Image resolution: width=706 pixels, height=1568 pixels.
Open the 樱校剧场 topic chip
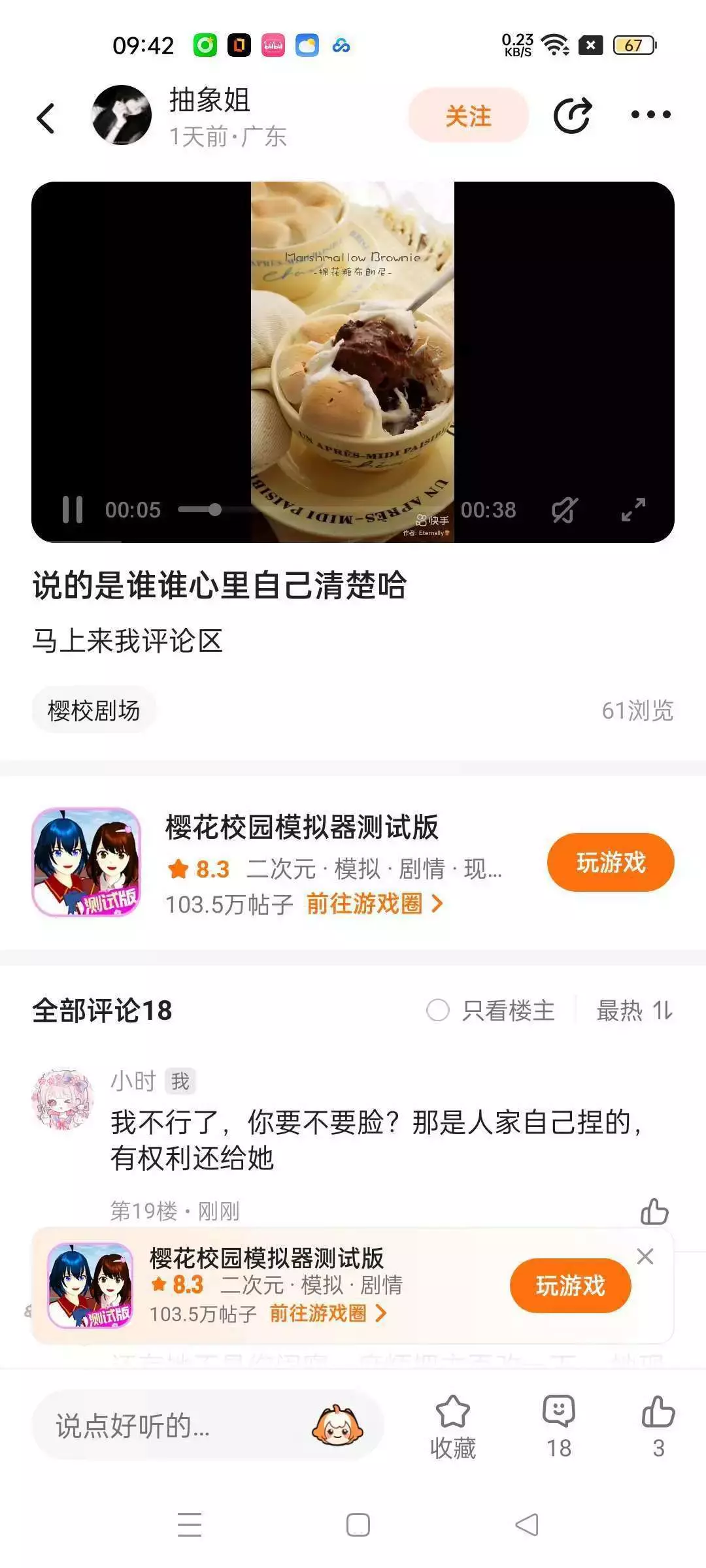coord(93,710)
